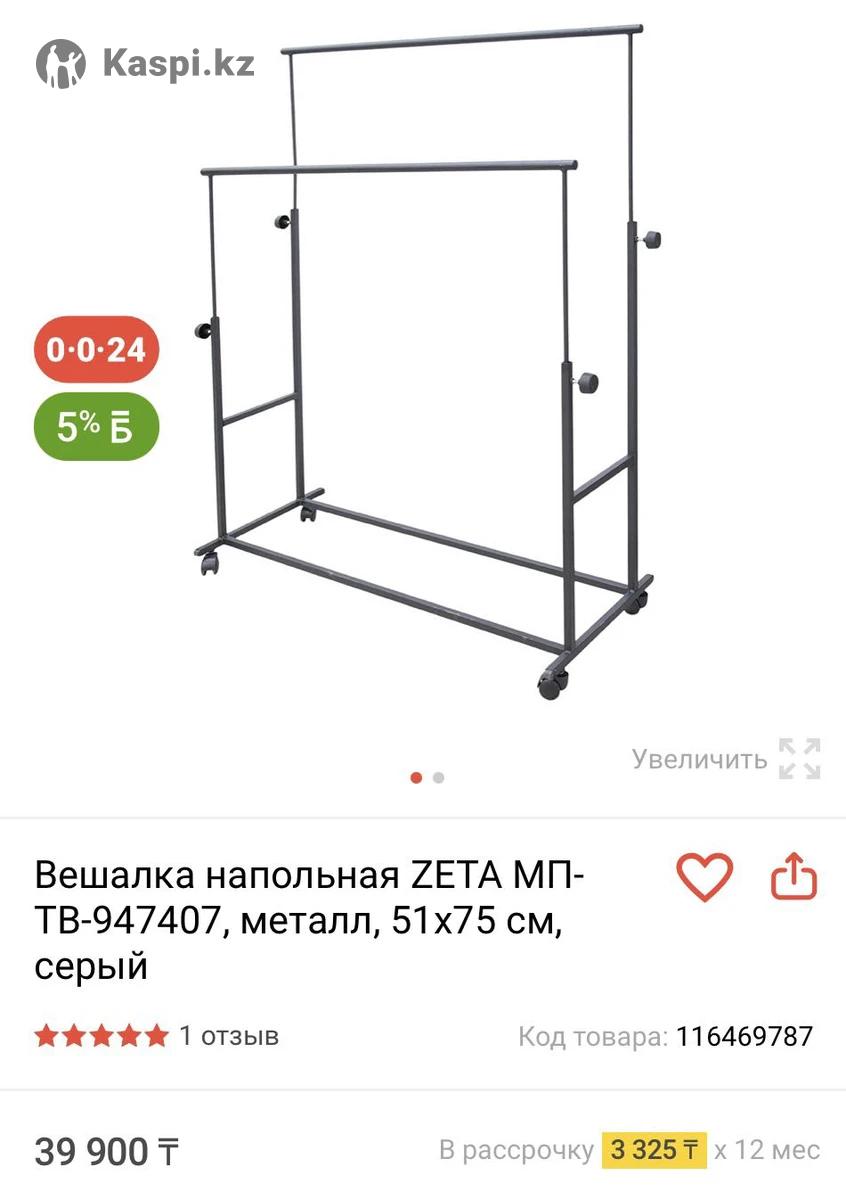This screenshot has width=846, height=1200.
Task: Add the product to favorites with the heart
Action: (x=704, y=877)
